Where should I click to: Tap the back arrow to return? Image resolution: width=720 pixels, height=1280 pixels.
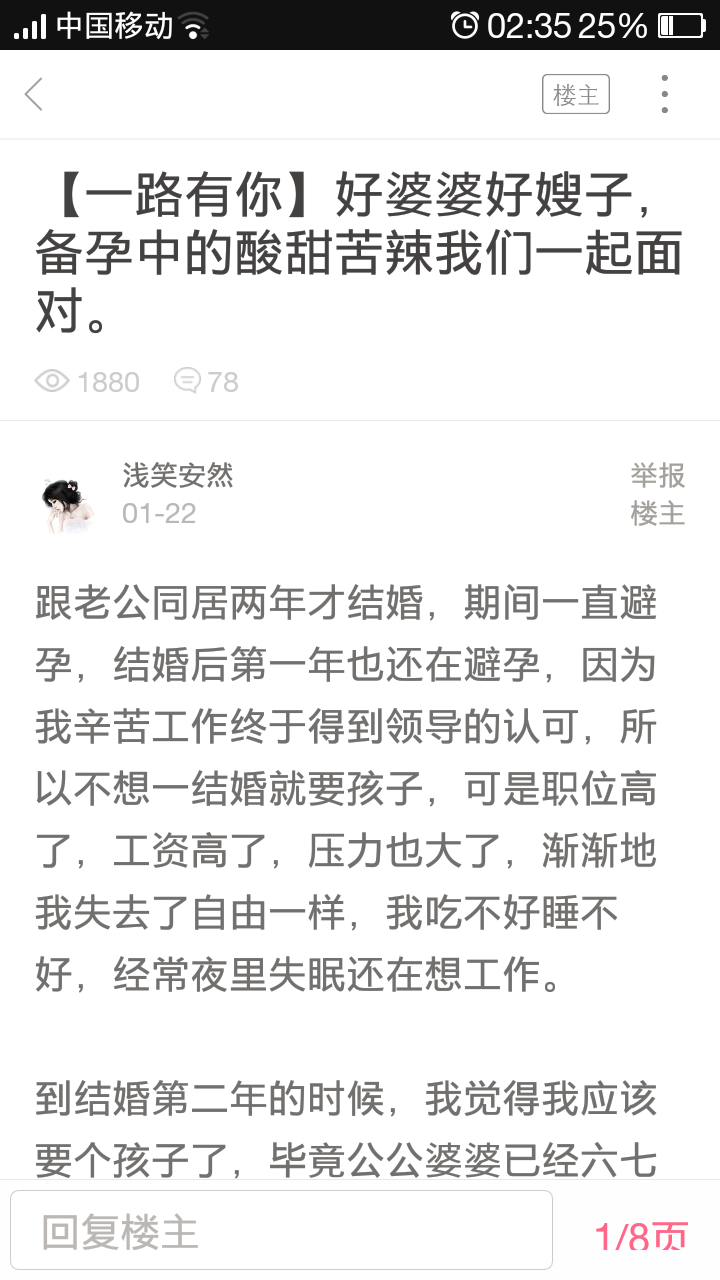pyautogui.click(x=35, y=93)
